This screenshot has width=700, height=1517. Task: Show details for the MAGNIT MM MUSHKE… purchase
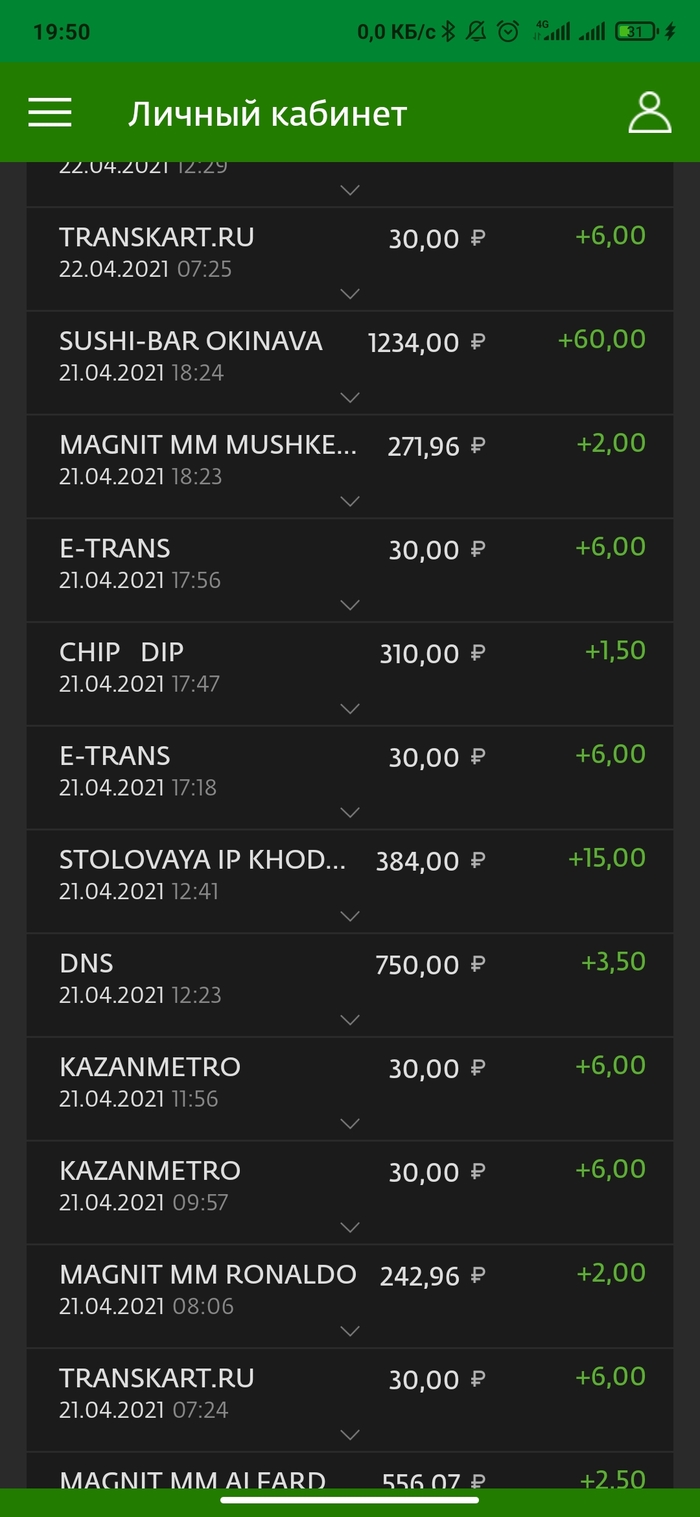[x=349, y=501]
